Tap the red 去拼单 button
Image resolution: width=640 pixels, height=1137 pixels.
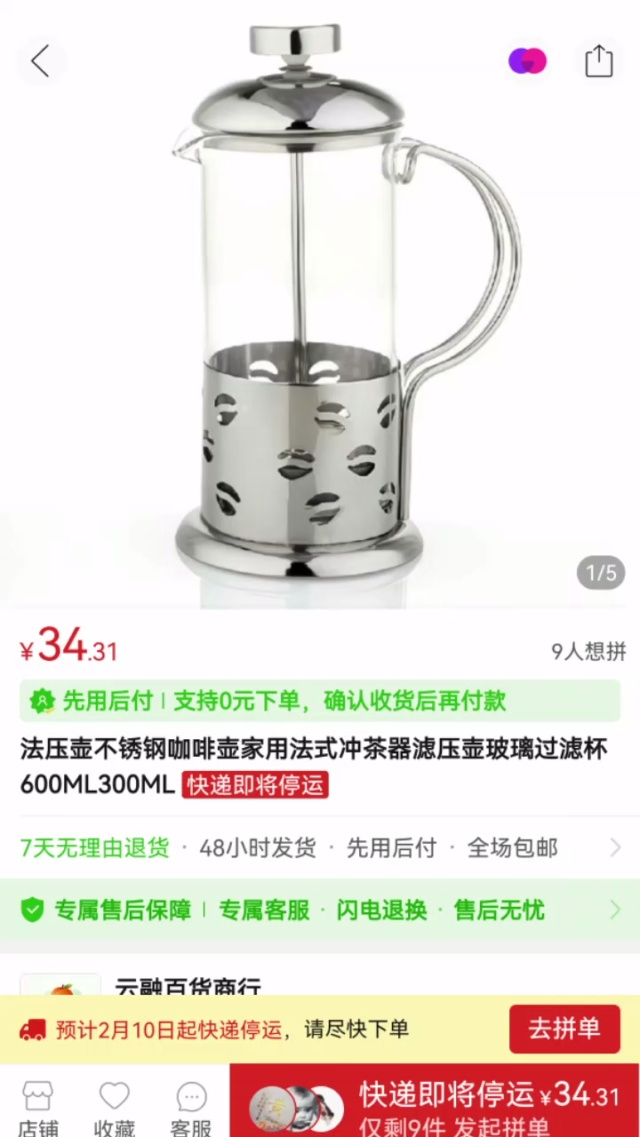(564, 1029)
